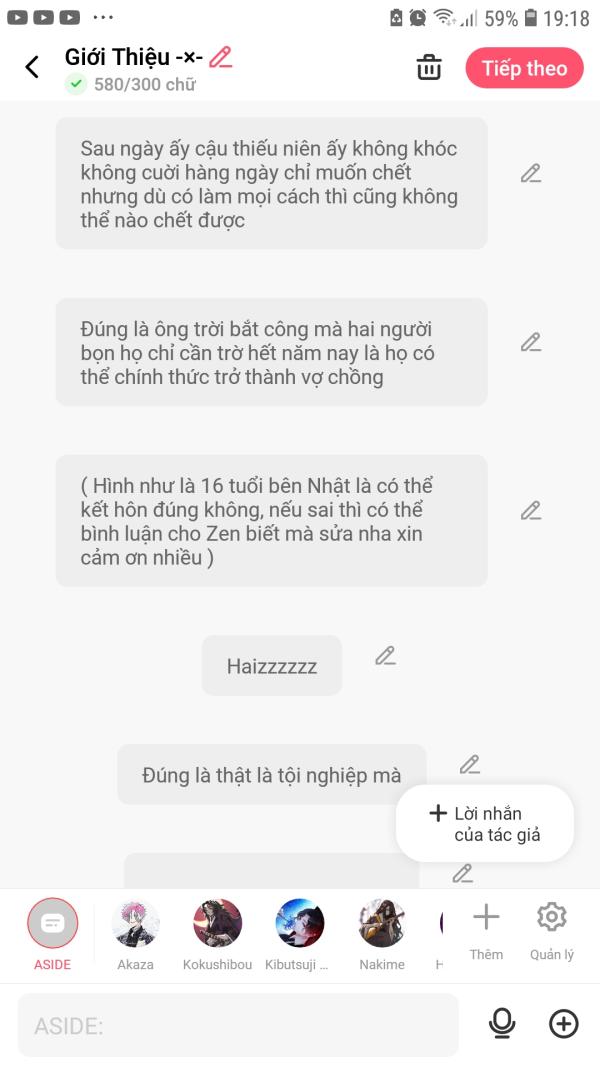Screen dimensions: 600x1067
Task: Focus the ASIDE text input field
Action: (238, 1025)
